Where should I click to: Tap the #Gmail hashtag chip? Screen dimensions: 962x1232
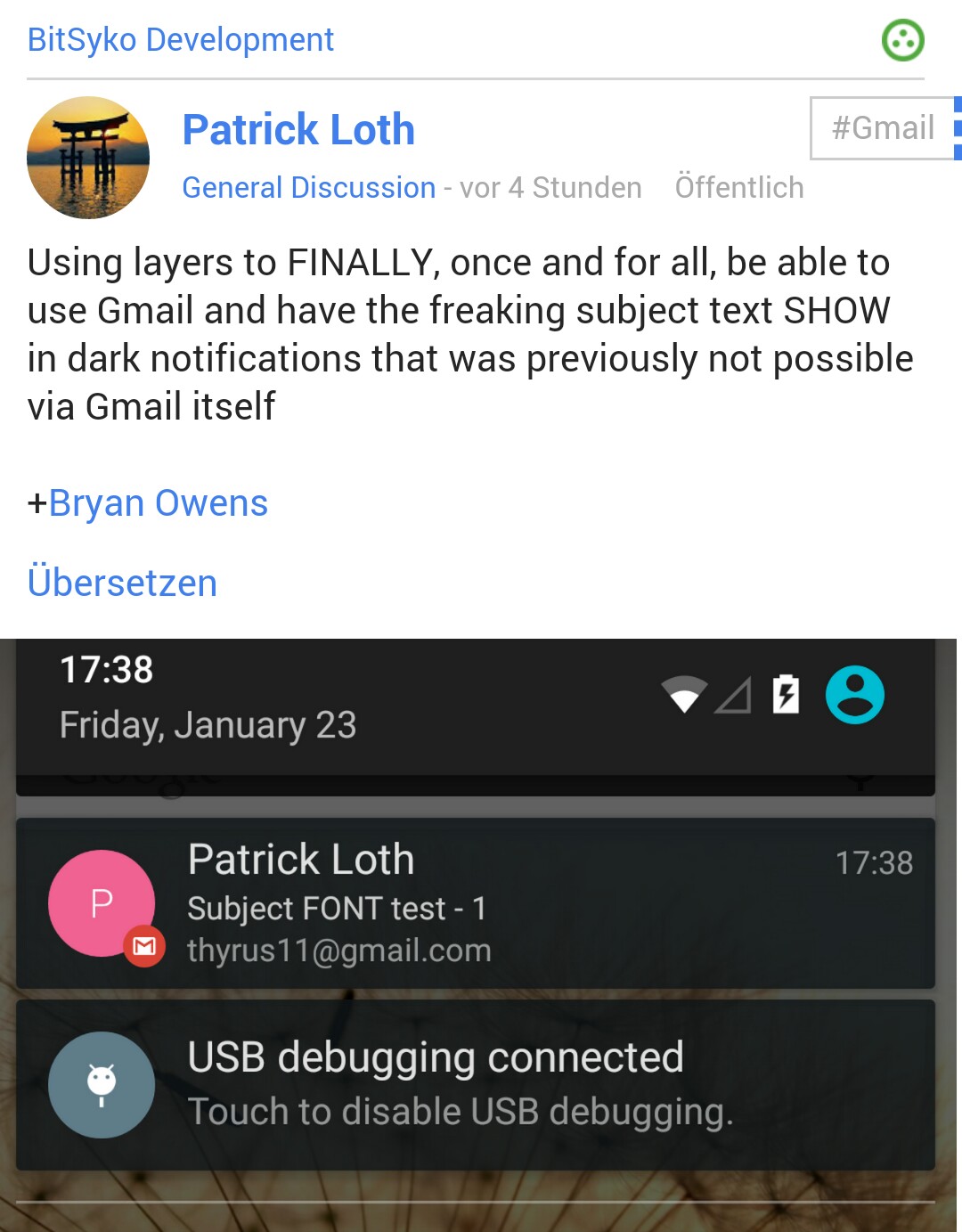(882, 128)
